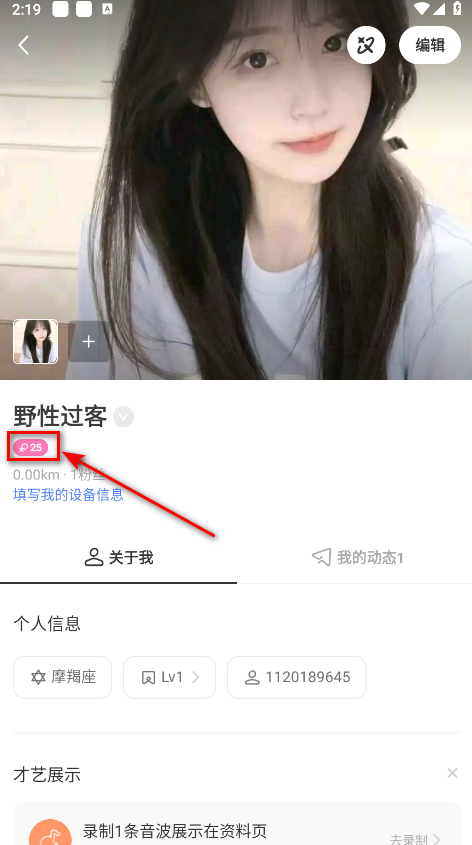This screenshot has height=845, width=472.
Task: Switch to the 关于我 tab
Action: pyautogui.click(x=119, y=557)
